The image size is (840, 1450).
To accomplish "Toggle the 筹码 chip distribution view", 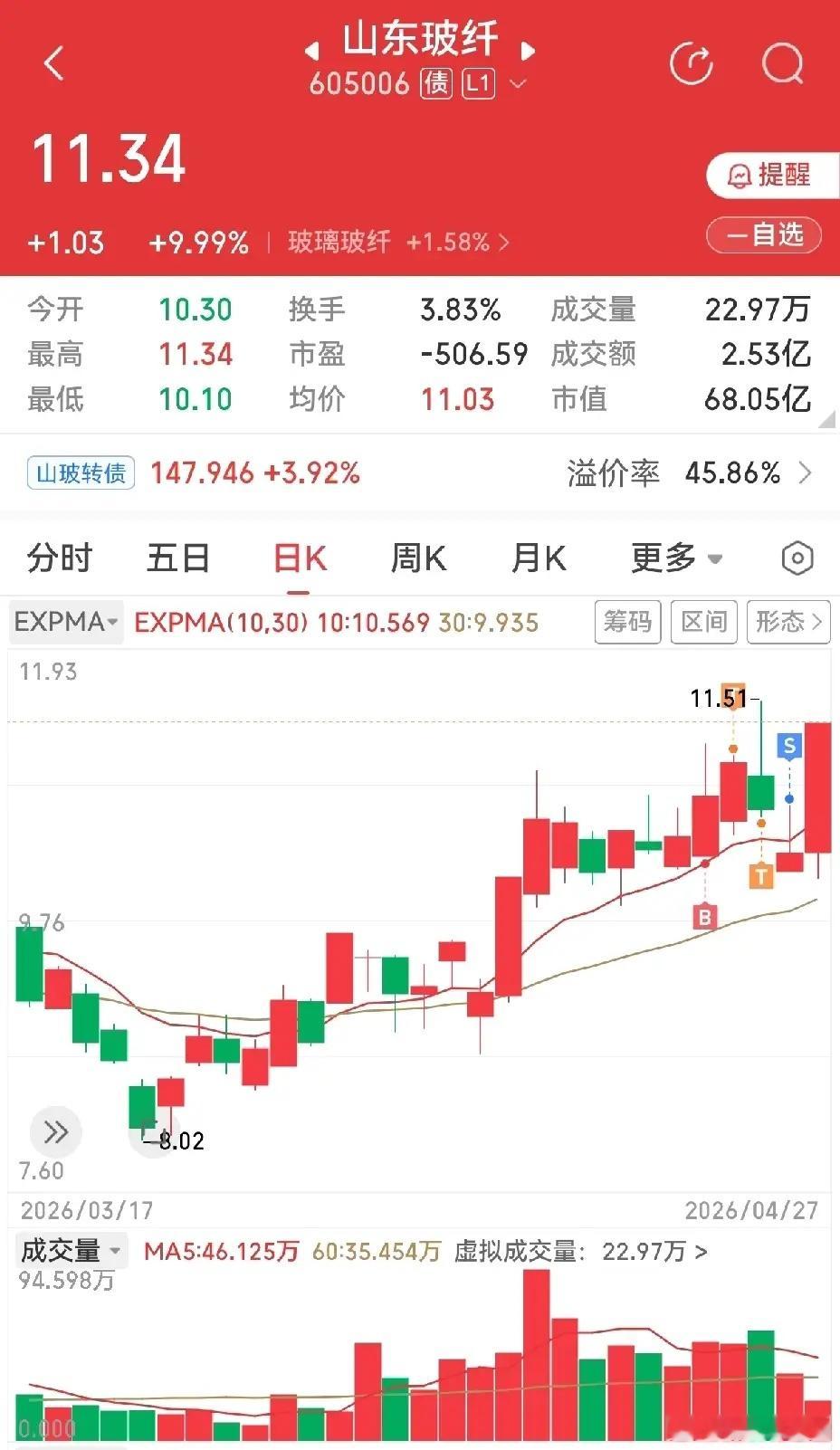I will (627, 622).
